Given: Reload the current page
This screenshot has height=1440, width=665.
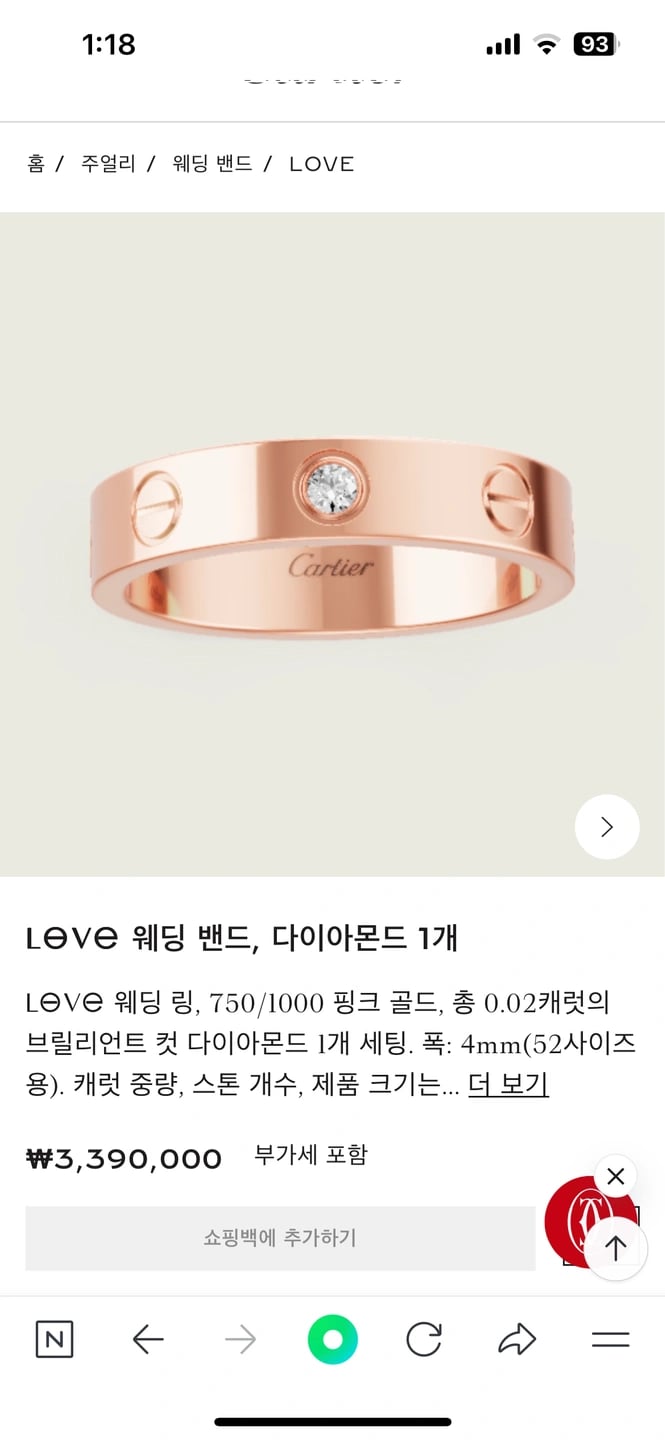Looking at the screenshot, I should click(x=424, y=1340).
